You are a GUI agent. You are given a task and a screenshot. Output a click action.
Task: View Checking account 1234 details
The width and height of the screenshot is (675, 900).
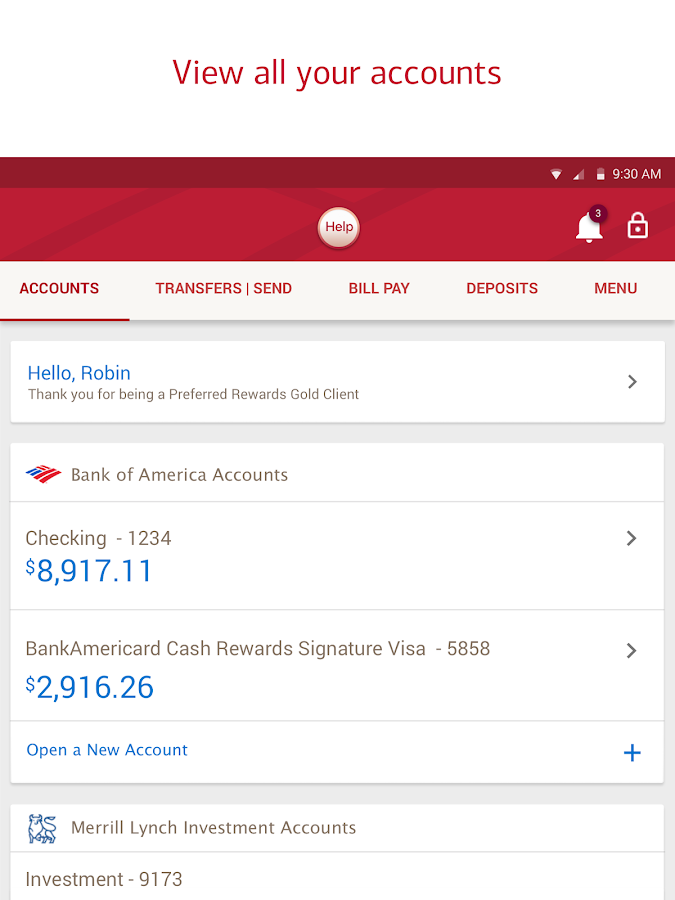click(x=337, y=556)
